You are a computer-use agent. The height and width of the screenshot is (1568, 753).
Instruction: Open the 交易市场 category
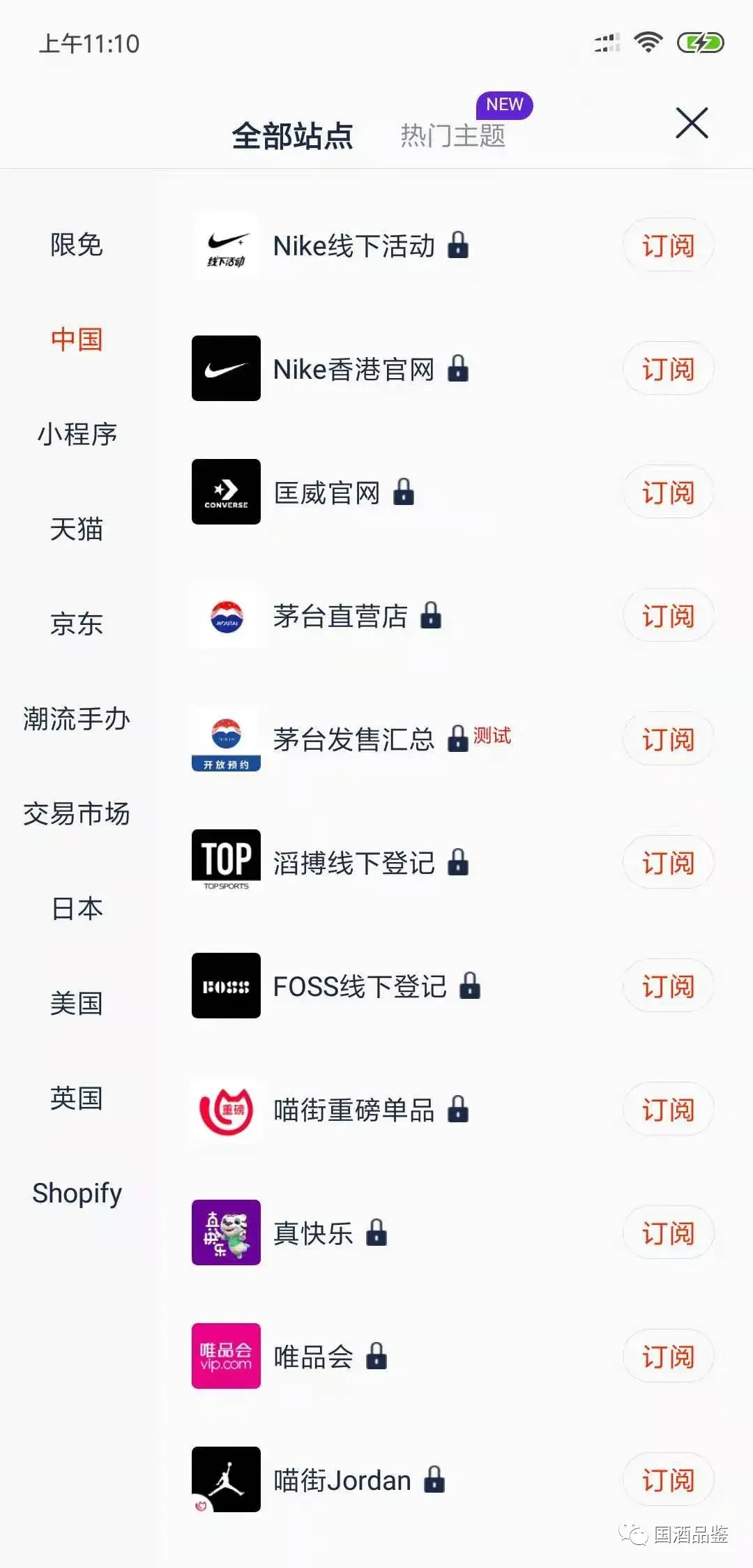tap(77, 814)
